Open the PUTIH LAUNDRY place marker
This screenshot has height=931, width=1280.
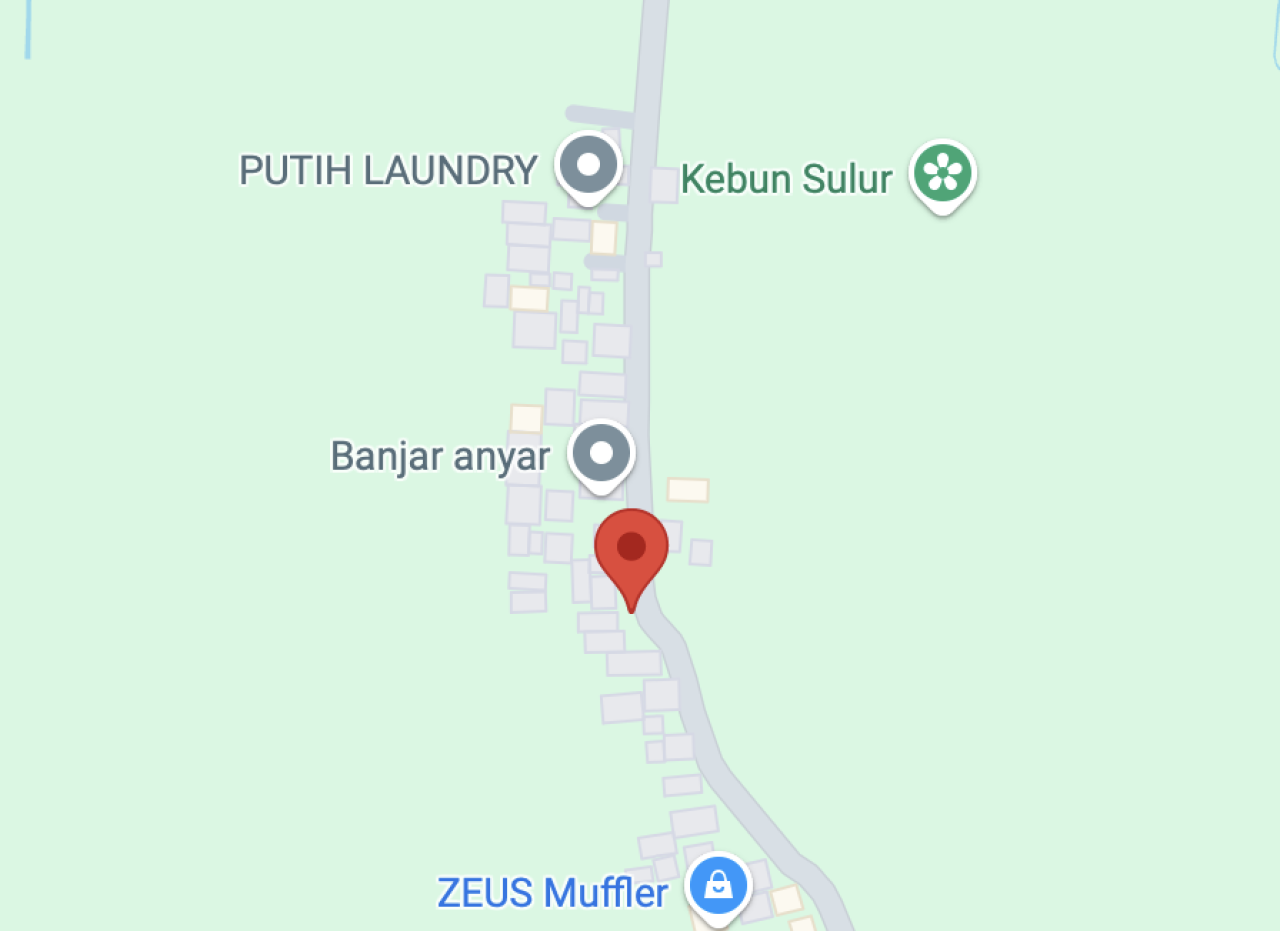pos(589,165)
